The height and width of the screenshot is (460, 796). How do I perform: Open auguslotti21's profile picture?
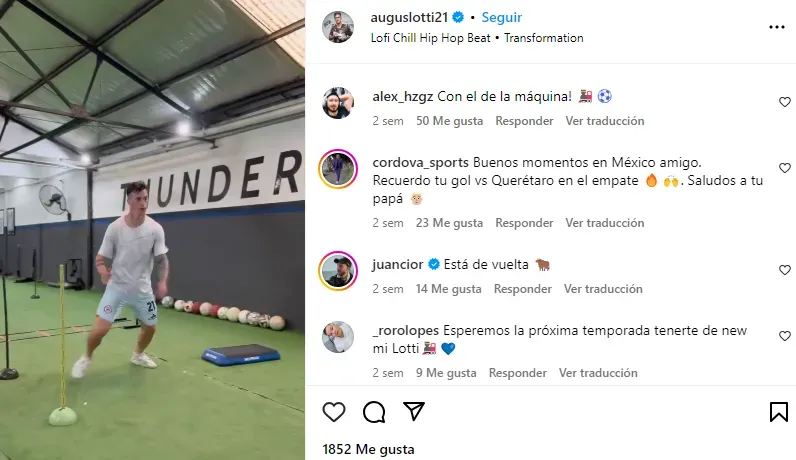click(337, 27)
